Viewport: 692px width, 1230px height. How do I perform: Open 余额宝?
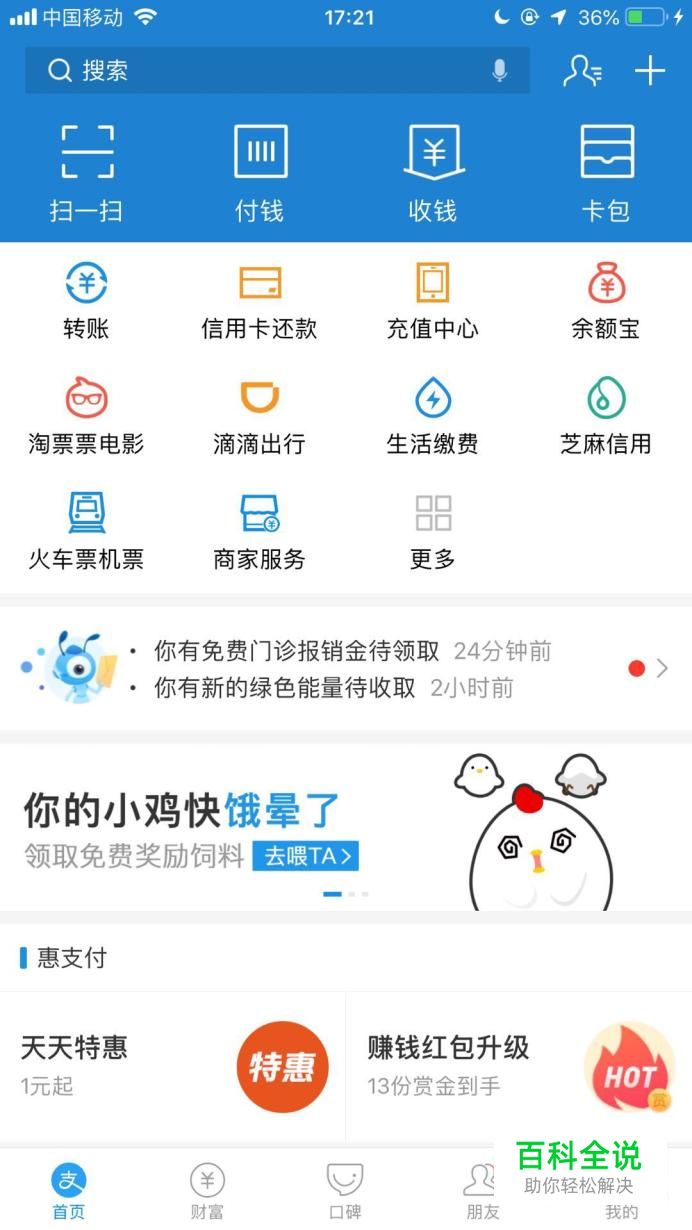606,301
